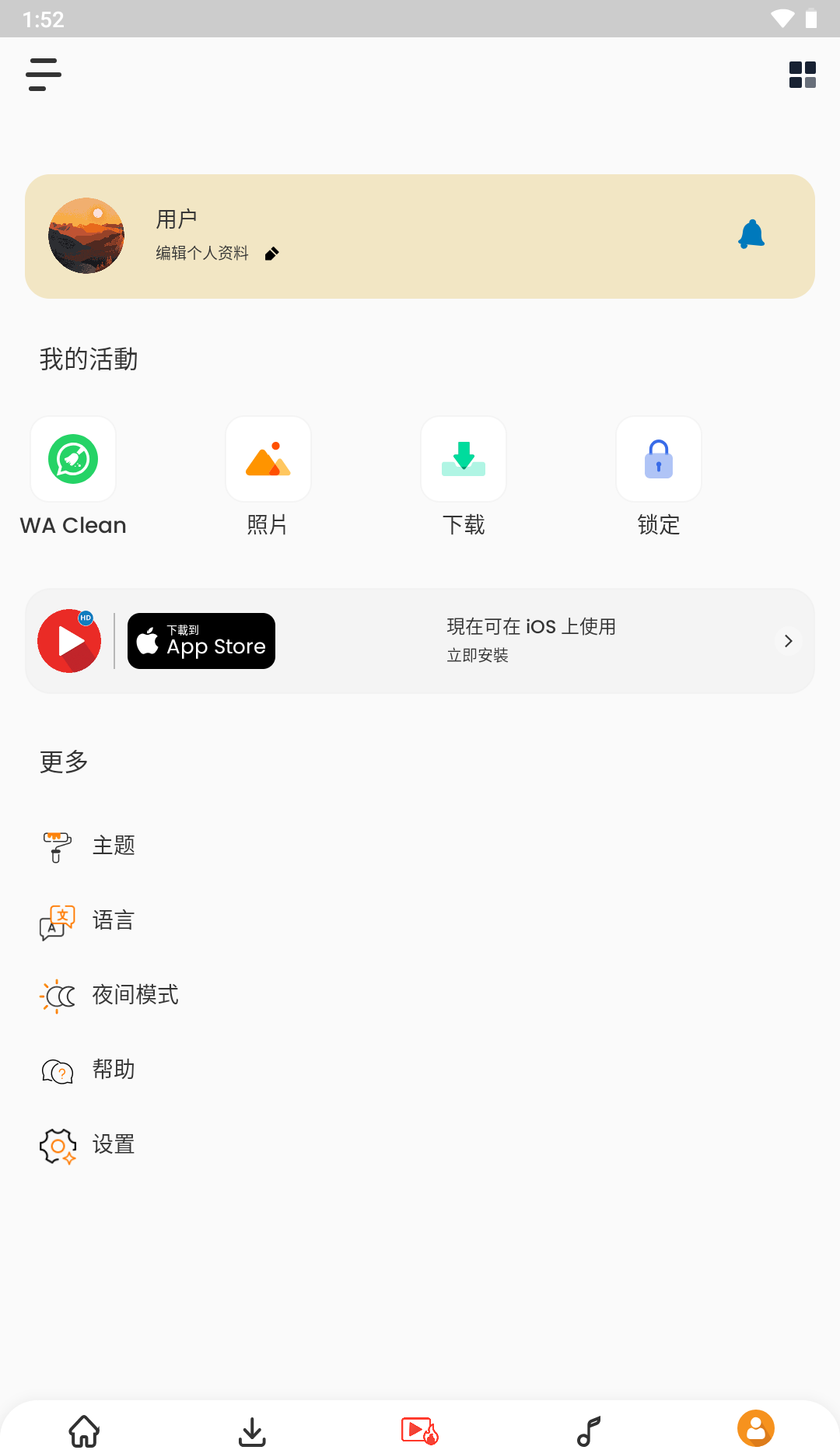Switch to the music tab

coord(588,1430)
